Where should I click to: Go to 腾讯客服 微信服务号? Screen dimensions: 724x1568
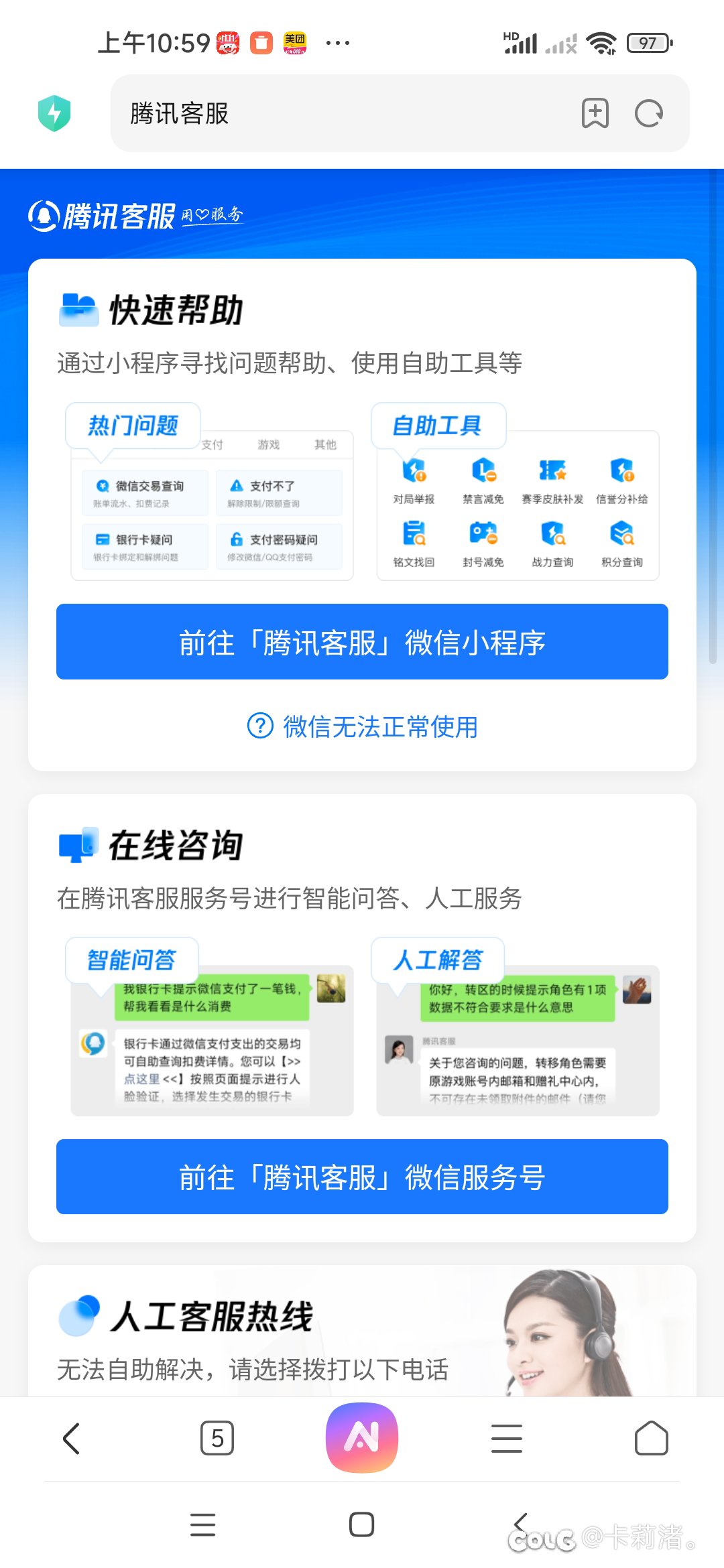click(x=362, y=1177)
